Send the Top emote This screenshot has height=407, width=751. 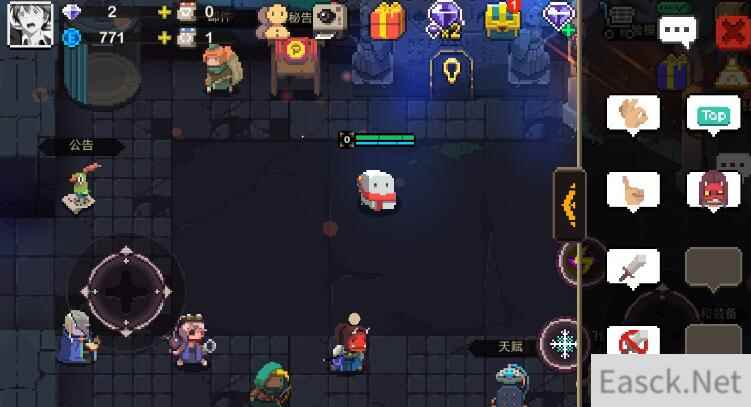pyautogui.click(x=713, y=115)
